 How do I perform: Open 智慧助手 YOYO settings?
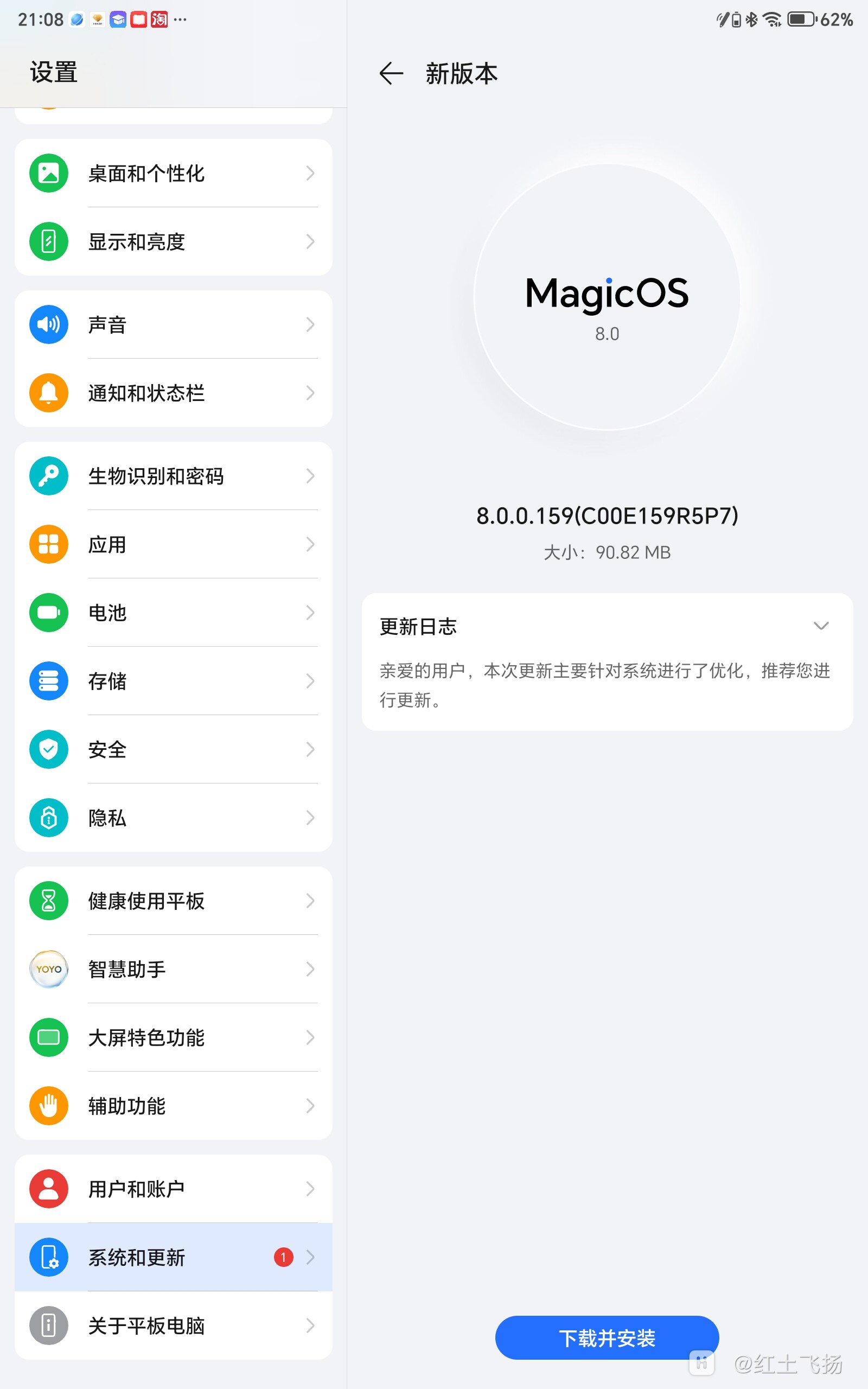pos(174,969)
